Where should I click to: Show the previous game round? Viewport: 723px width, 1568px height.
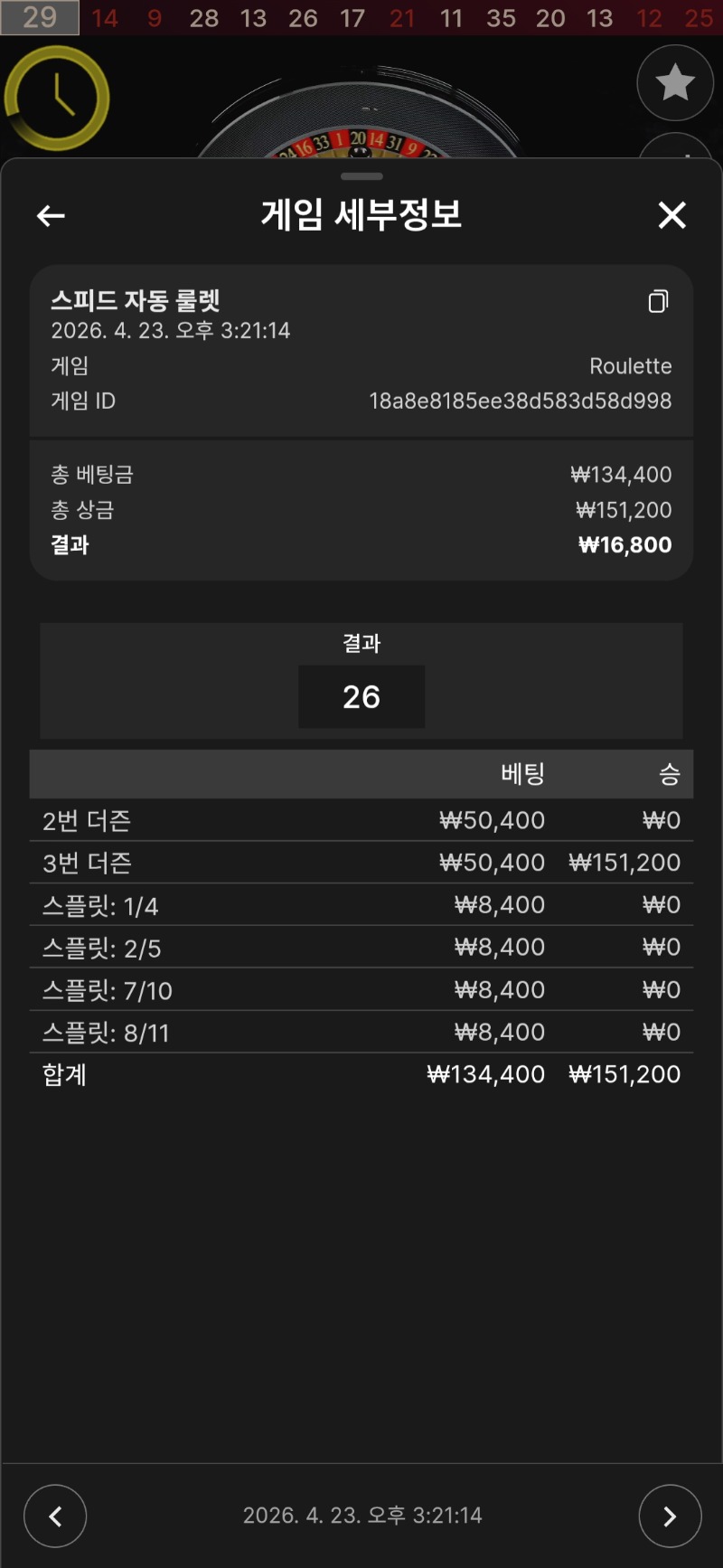tap(55, 1516)
